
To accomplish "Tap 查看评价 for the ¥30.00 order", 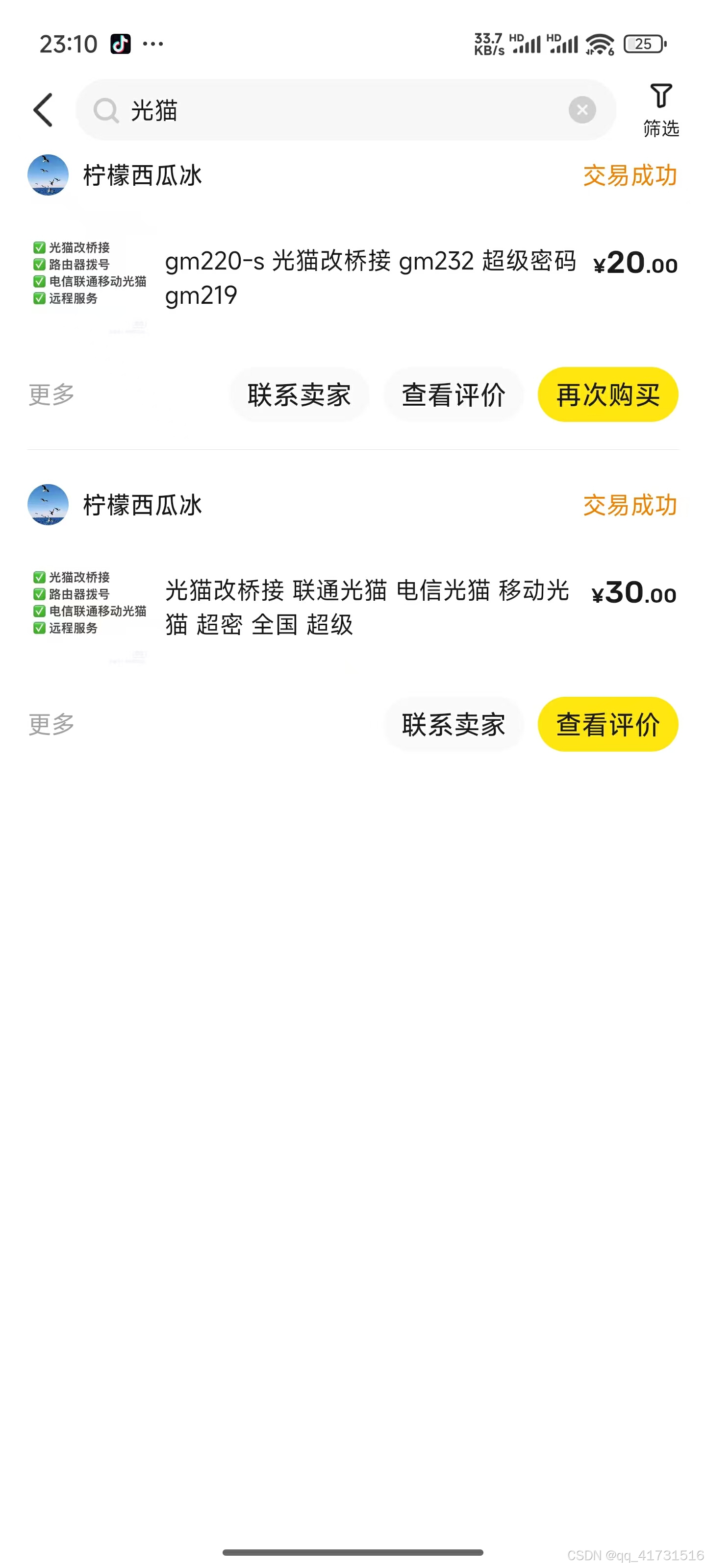I will click(607, 724).
